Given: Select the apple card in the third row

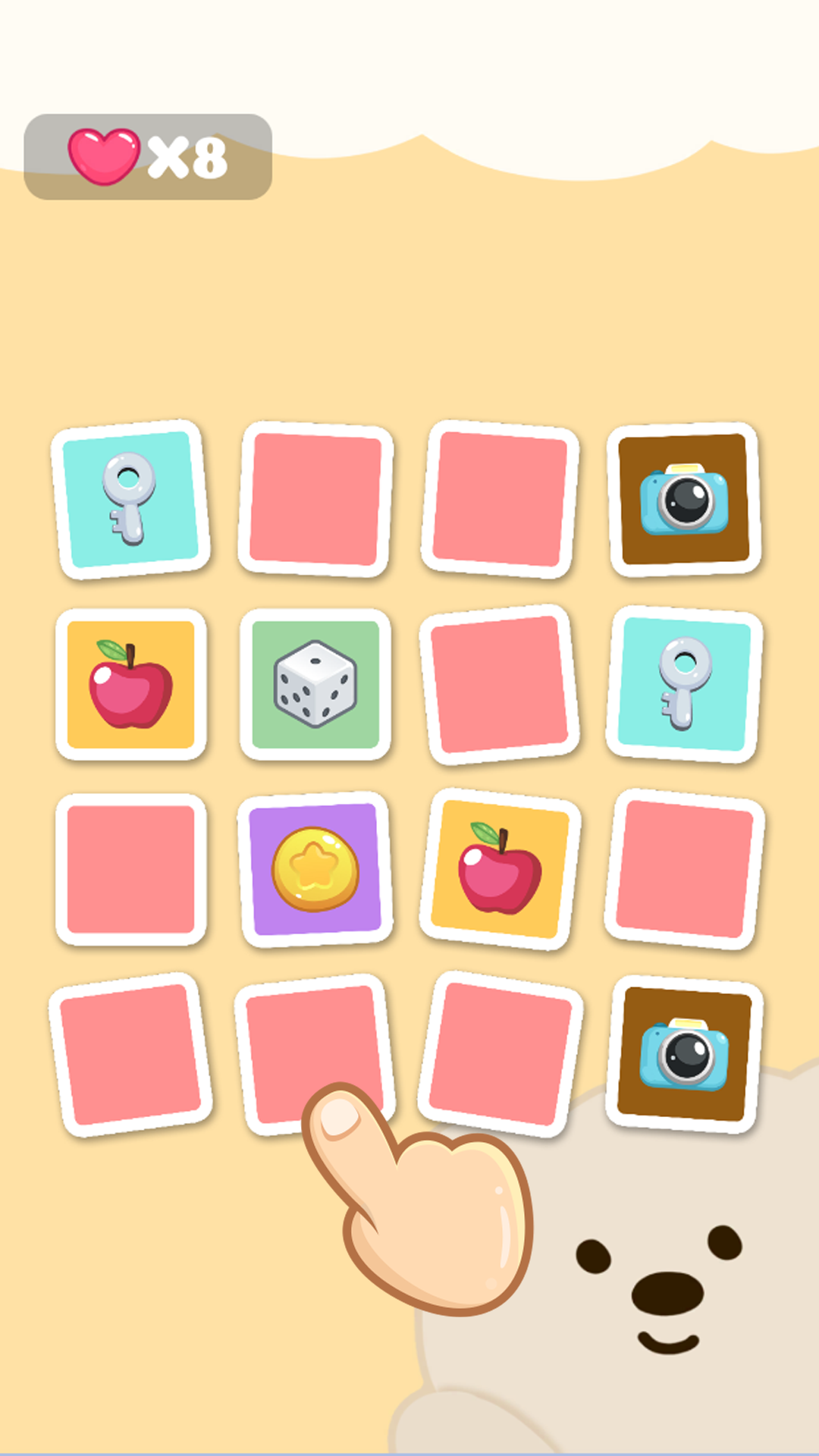Looking at the screenshot, I should [500, 868].
